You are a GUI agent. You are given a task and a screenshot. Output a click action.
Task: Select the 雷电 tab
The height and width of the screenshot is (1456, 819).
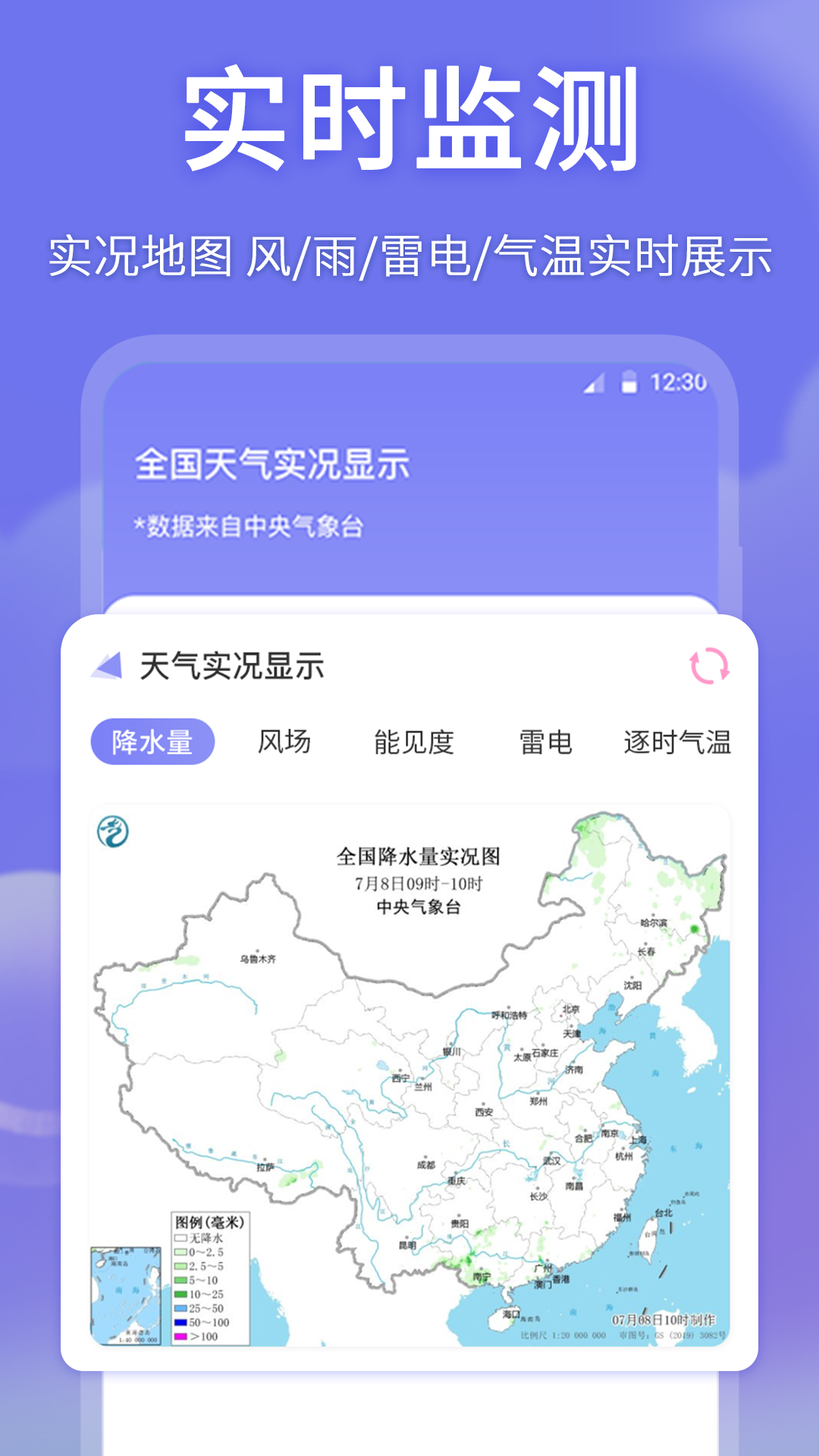click(548, 742)
